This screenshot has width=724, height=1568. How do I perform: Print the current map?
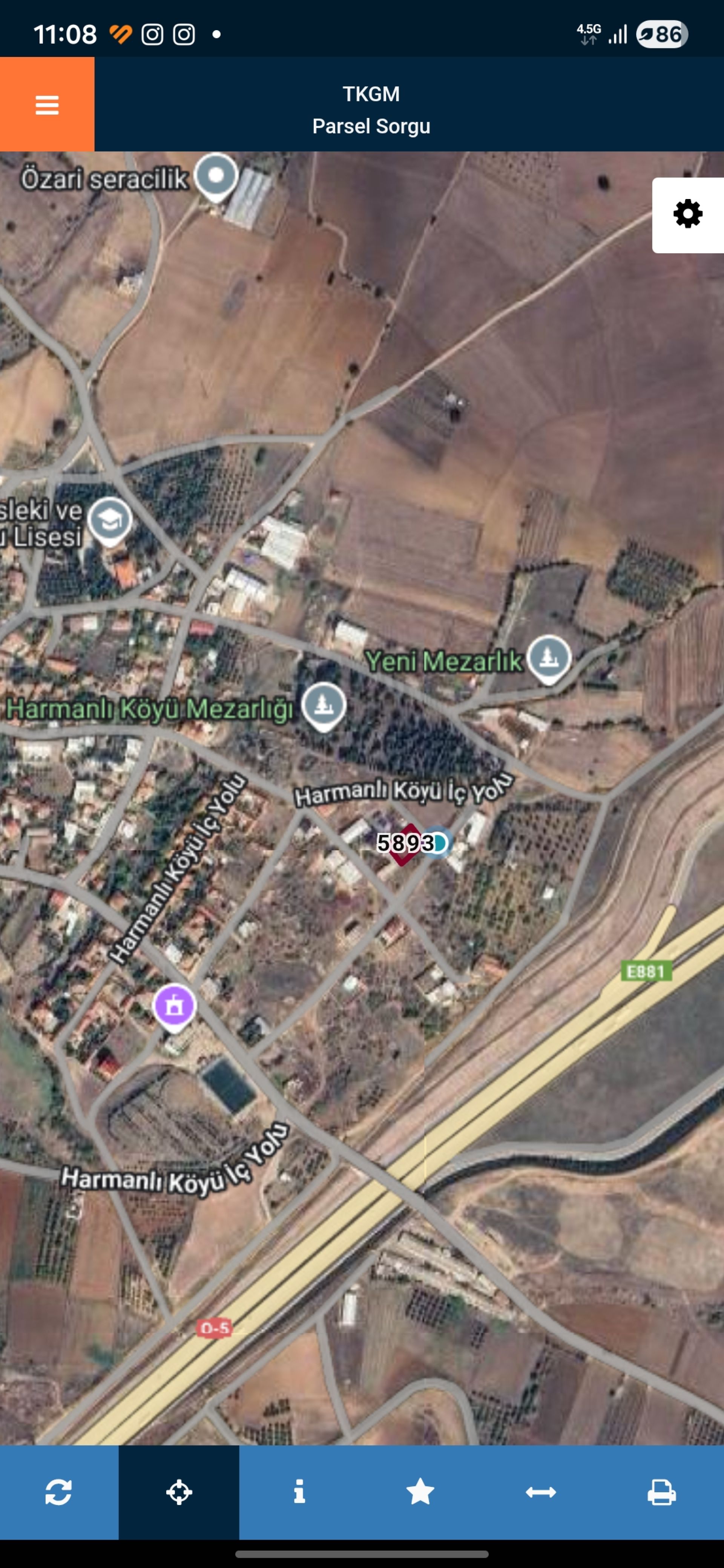click(x=661, y=1492)
